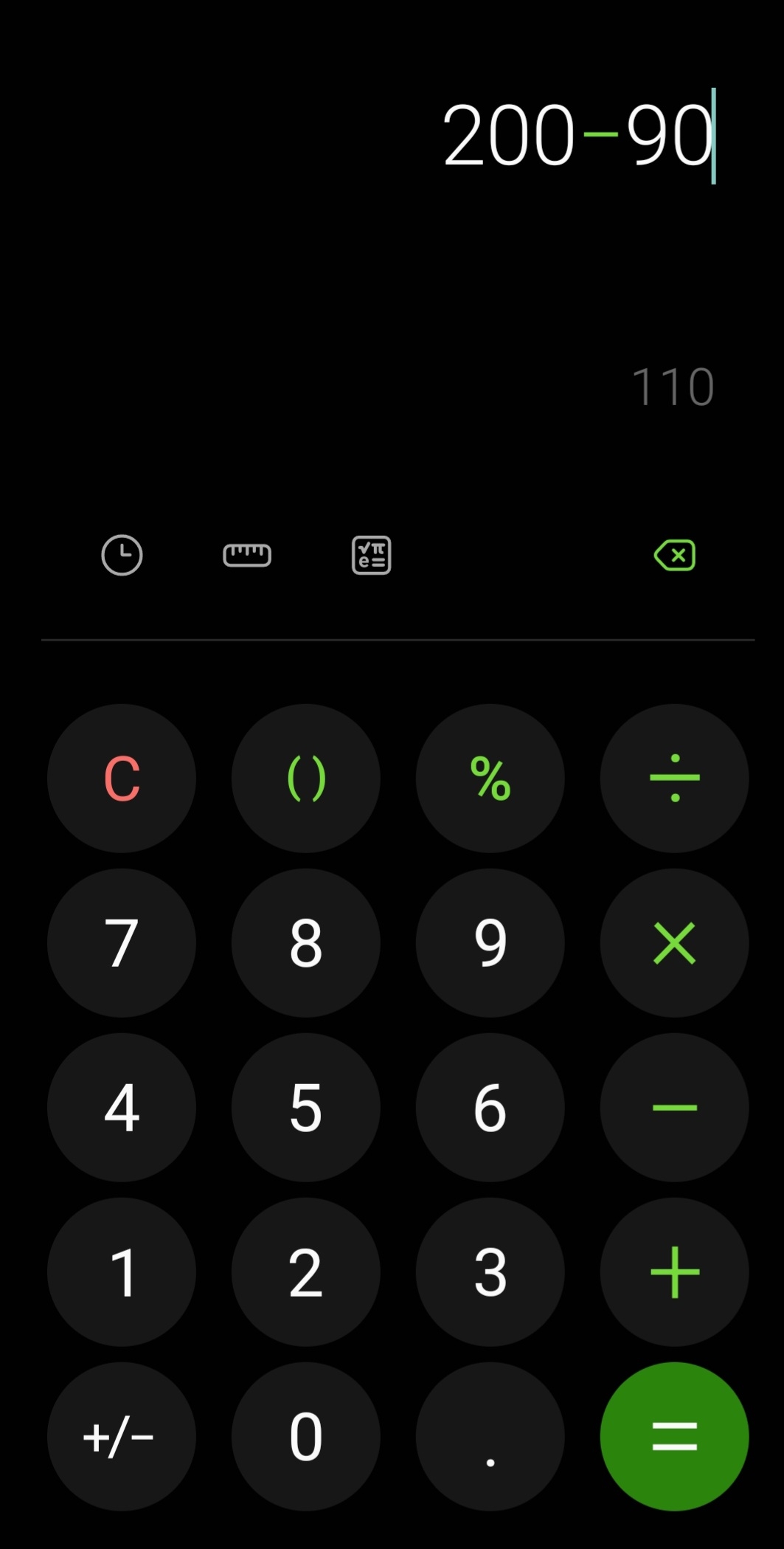Open the unit converter ruler icon
The height and width of the screenshot is (1549, 784).
coord(247,555)
